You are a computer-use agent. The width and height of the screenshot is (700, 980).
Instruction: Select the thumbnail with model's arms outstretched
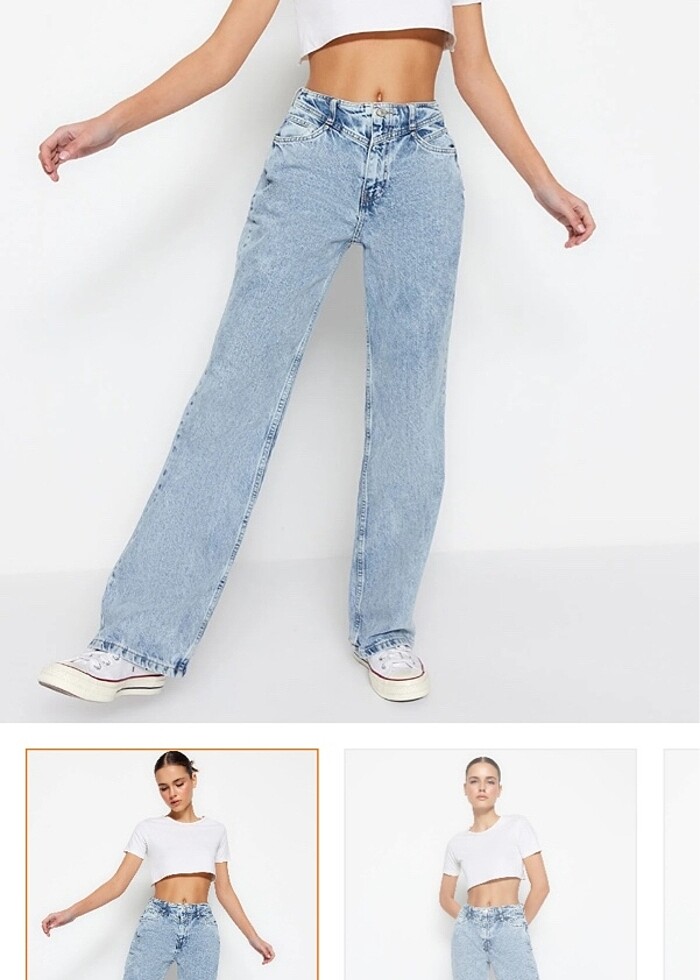(172, 864)
